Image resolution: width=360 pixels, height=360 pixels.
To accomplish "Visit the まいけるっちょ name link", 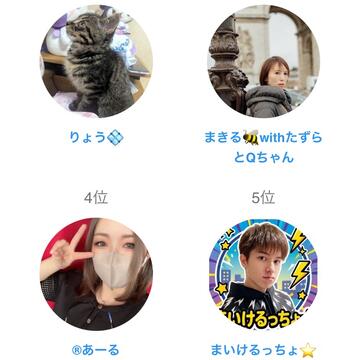I will [263, 350].
